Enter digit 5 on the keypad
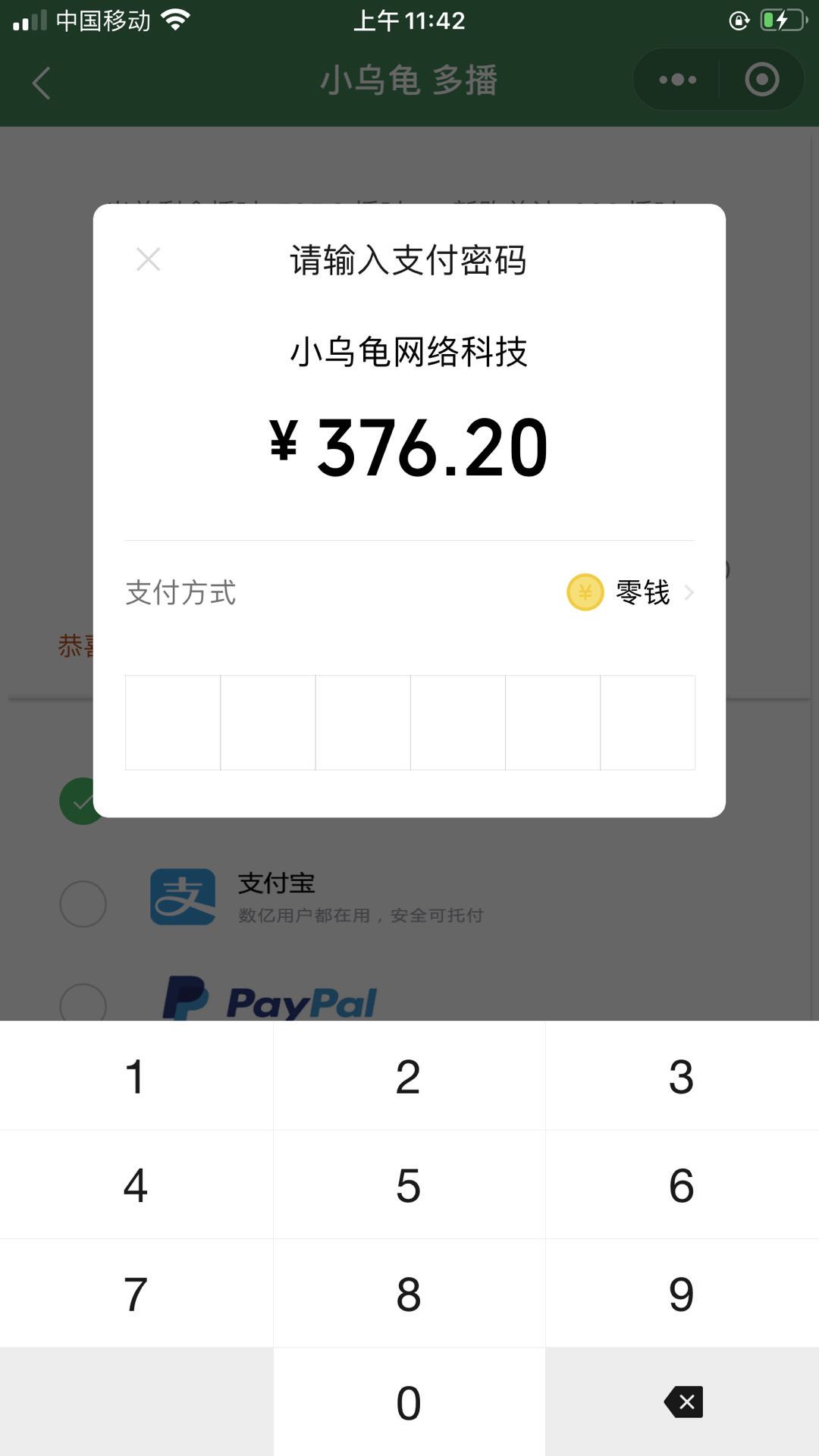This screenshot has height=1456, width=819. [409, 1185]
